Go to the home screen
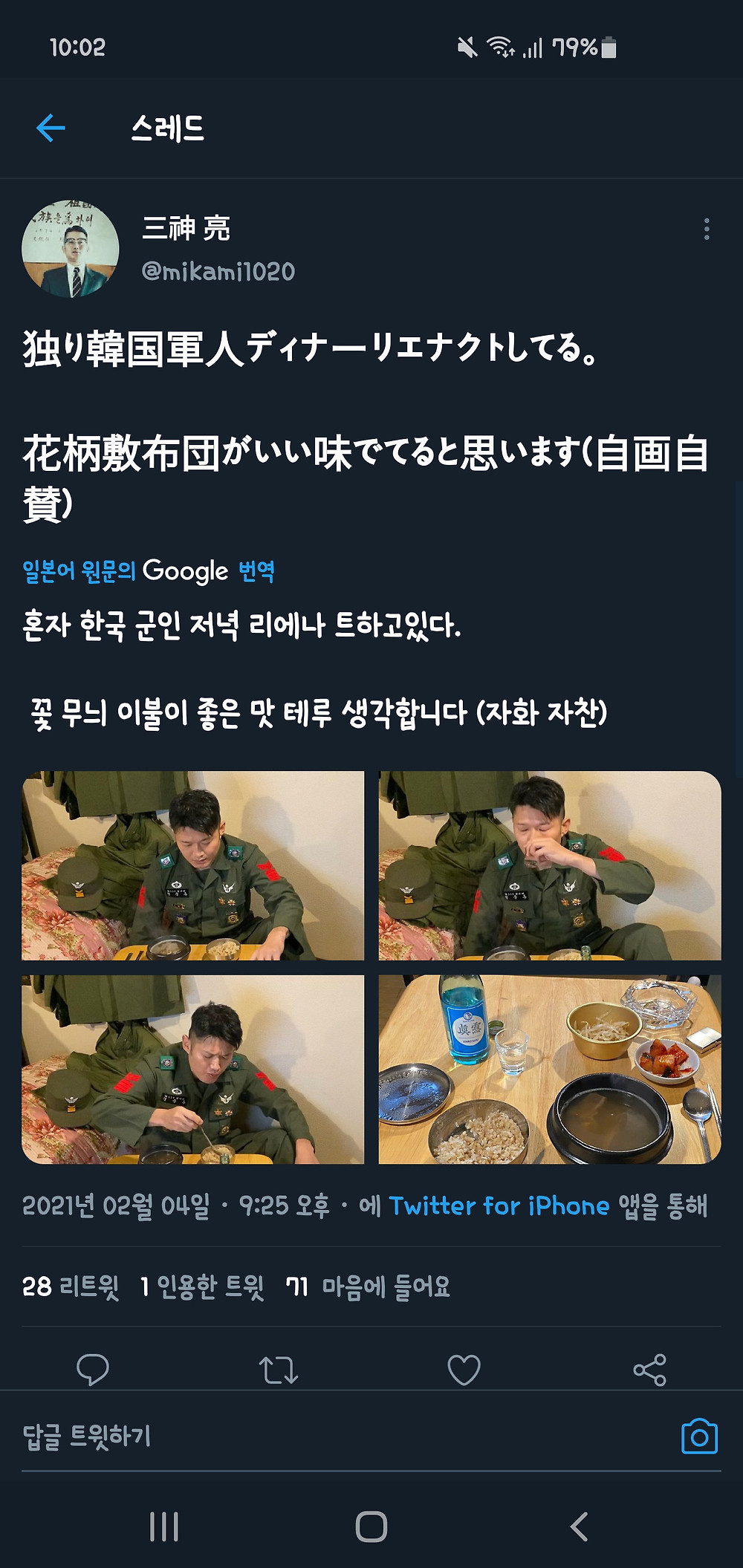Viewport: 743px width, 1568px height. [x=371, y=1527]
